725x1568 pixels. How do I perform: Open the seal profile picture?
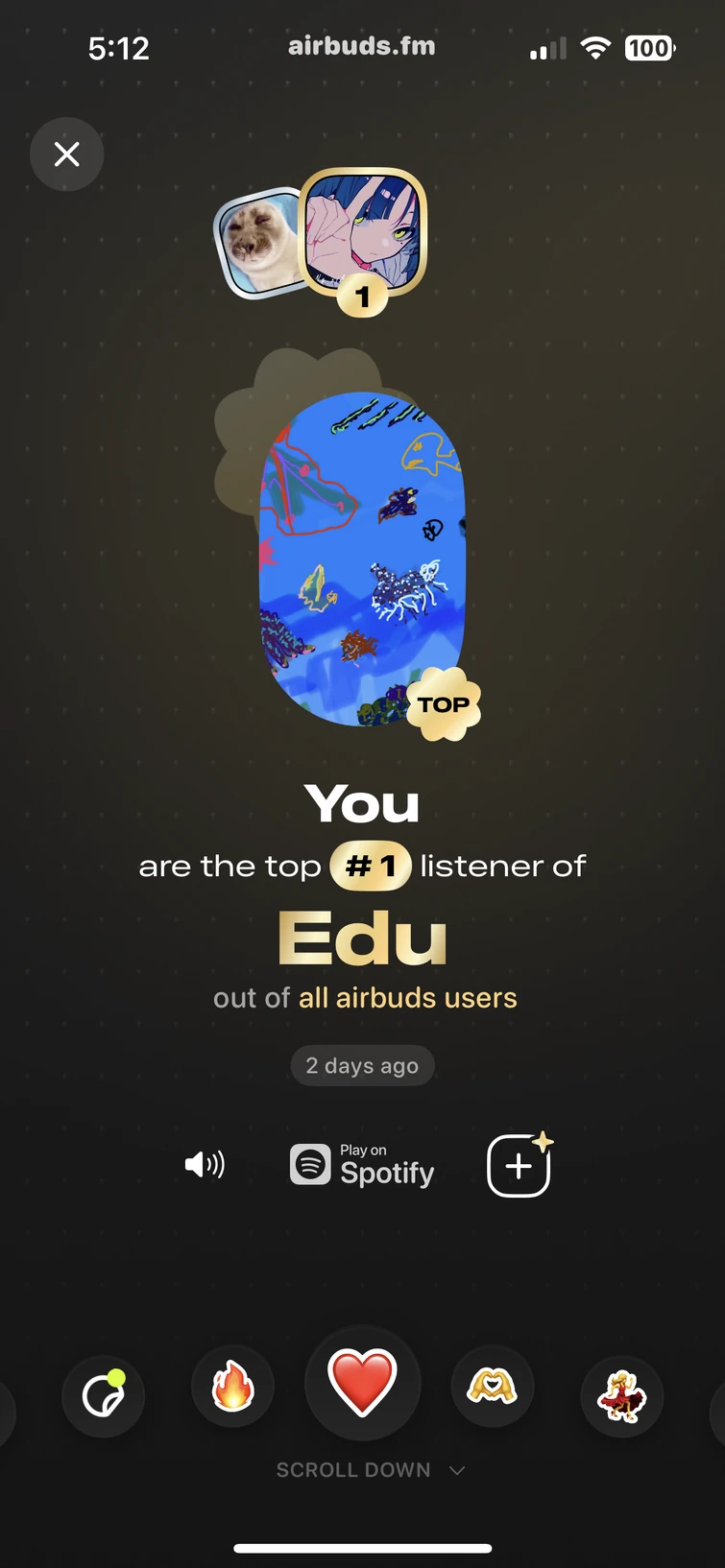(255, 241)
